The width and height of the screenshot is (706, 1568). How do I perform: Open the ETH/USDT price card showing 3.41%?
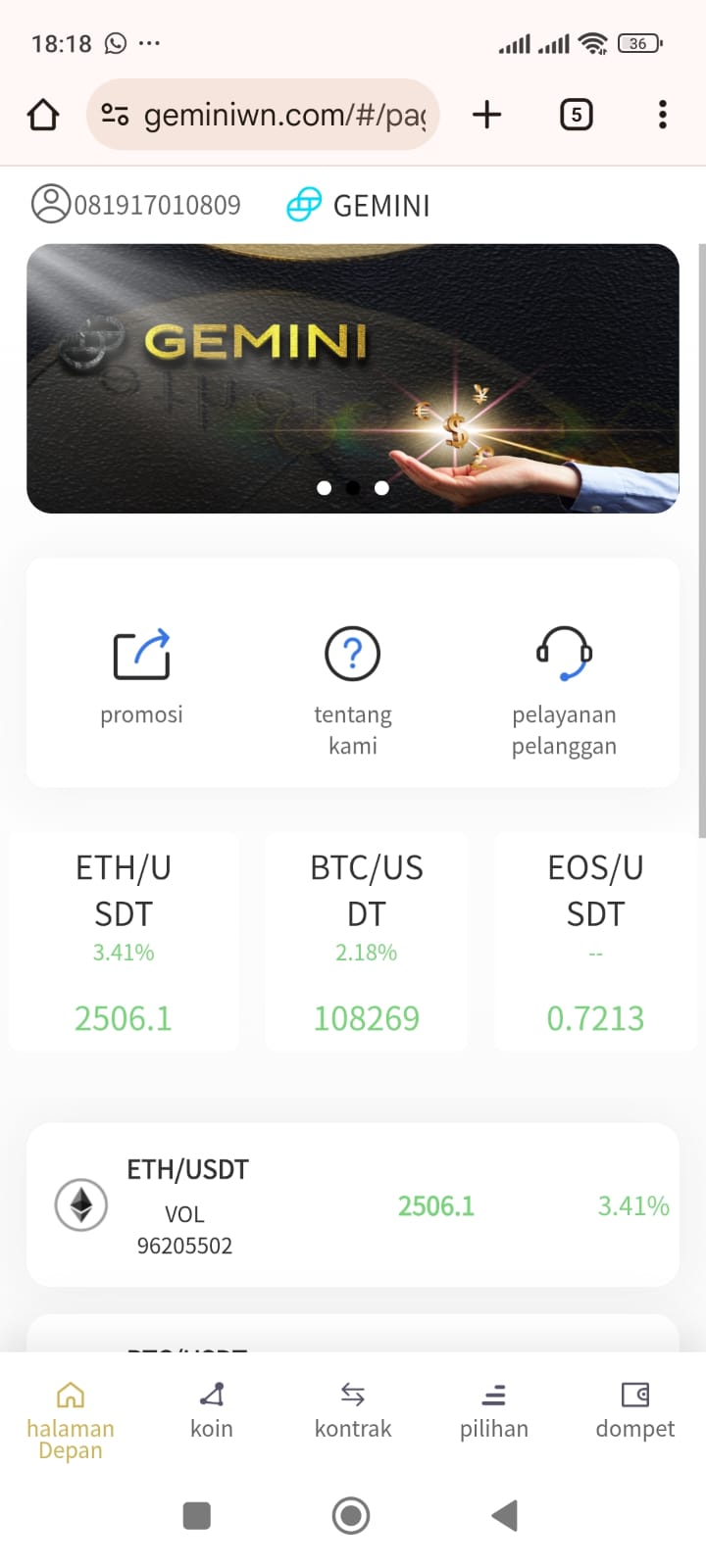[x=124, y=942]
